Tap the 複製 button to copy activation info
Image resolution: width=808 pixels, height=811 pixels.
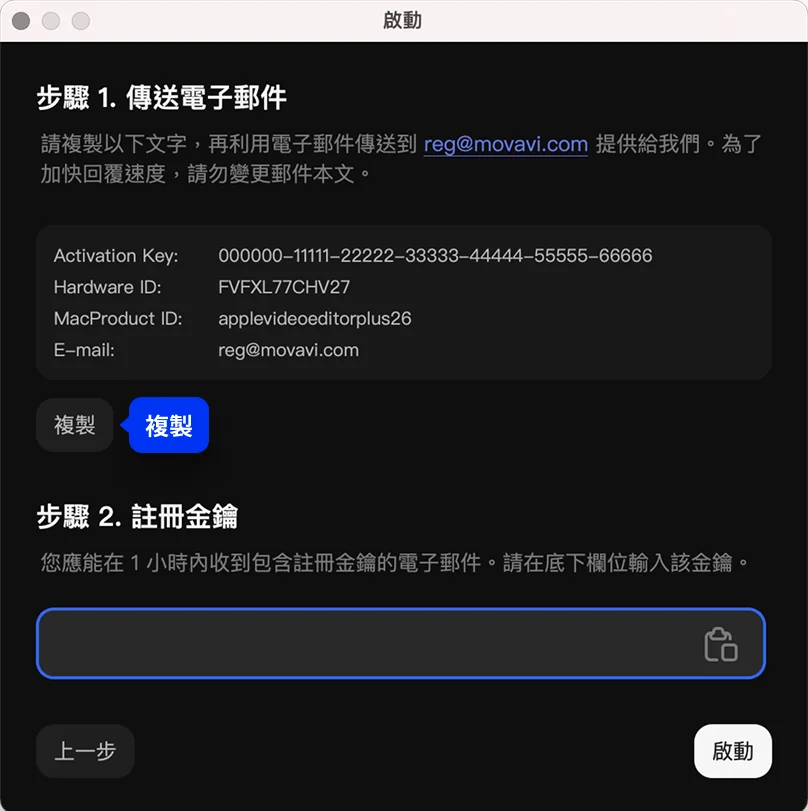pyautogui.click(x=74, y=425)
